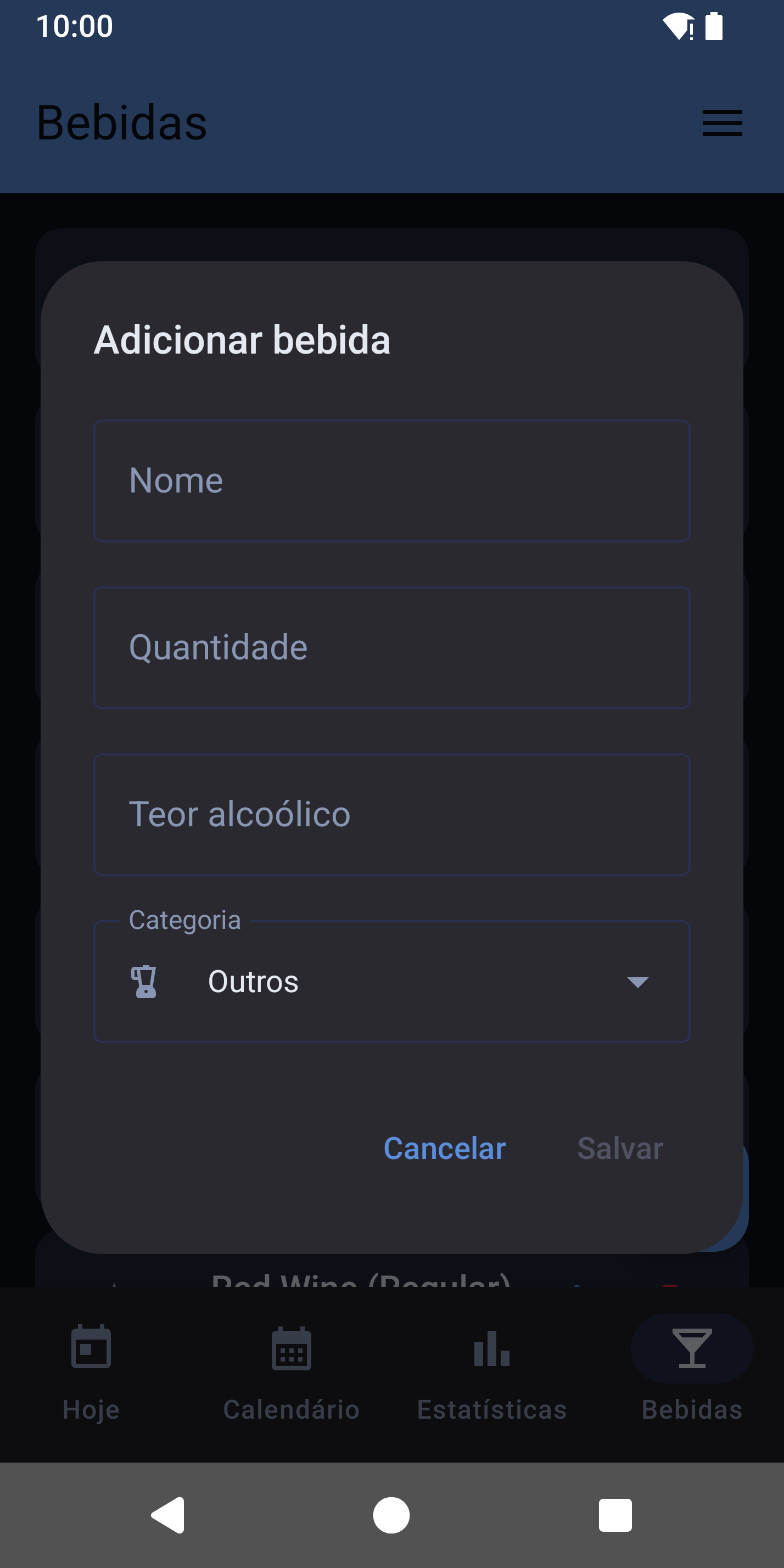Select the Teor alcoólico field
The height and width of the screenshot is (1568, 784).
click(x=391, y=814)
